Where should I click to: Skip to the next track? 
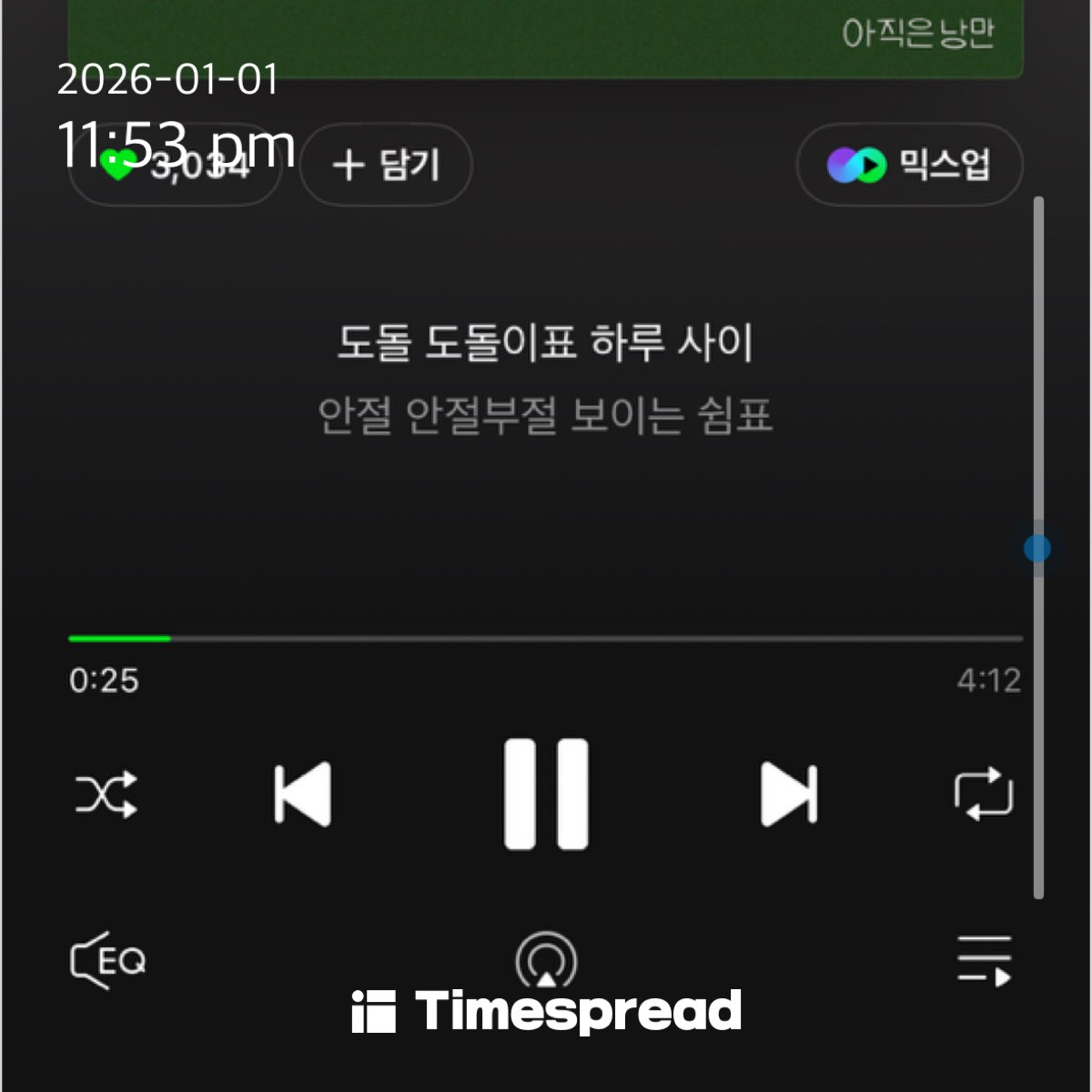tap(789, 794)
